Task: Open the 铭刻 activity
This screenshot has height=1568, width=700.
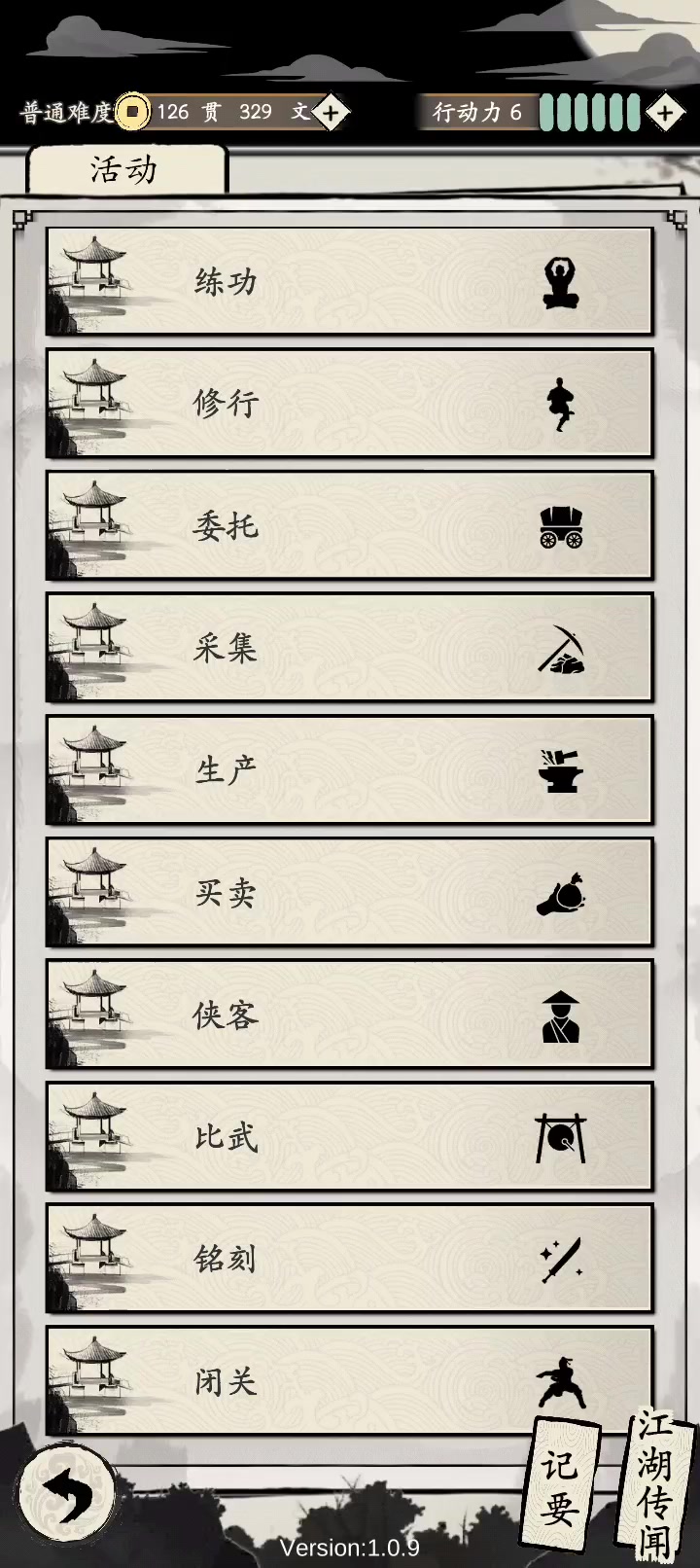Action: coord(349,1259)
